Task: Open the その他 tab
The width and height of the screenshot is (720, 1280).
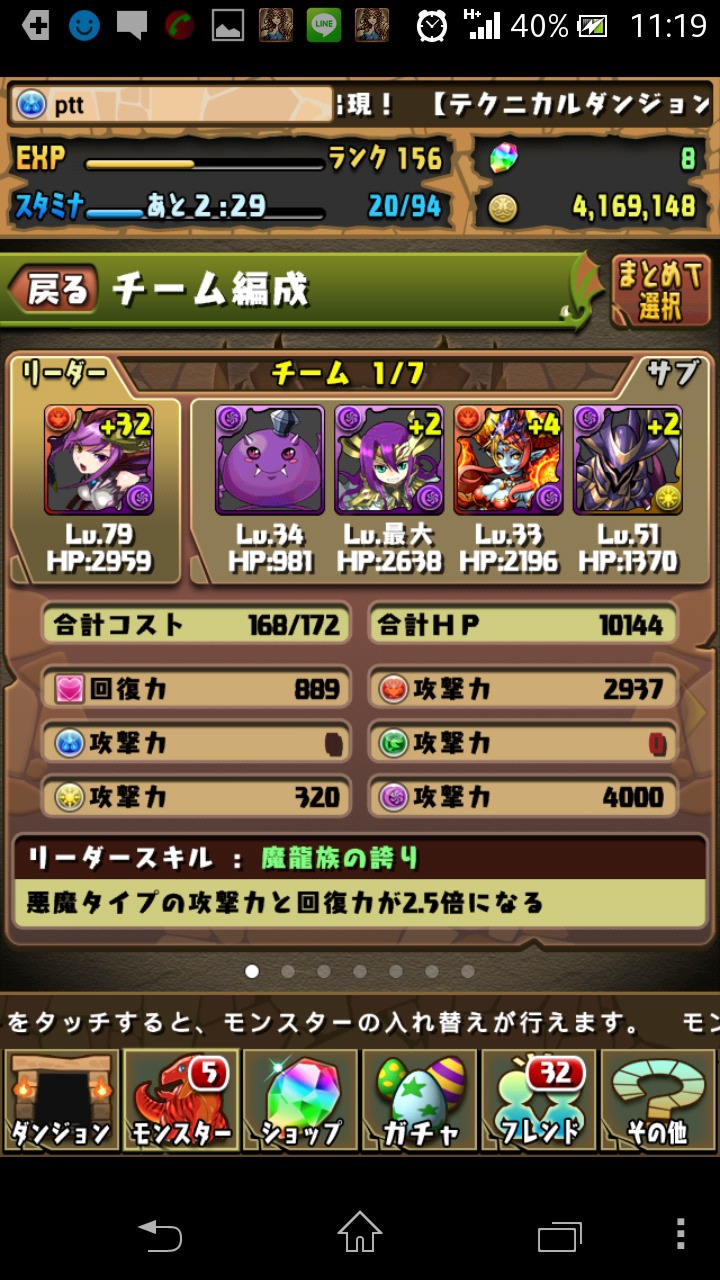Action: click(658, 1100)
